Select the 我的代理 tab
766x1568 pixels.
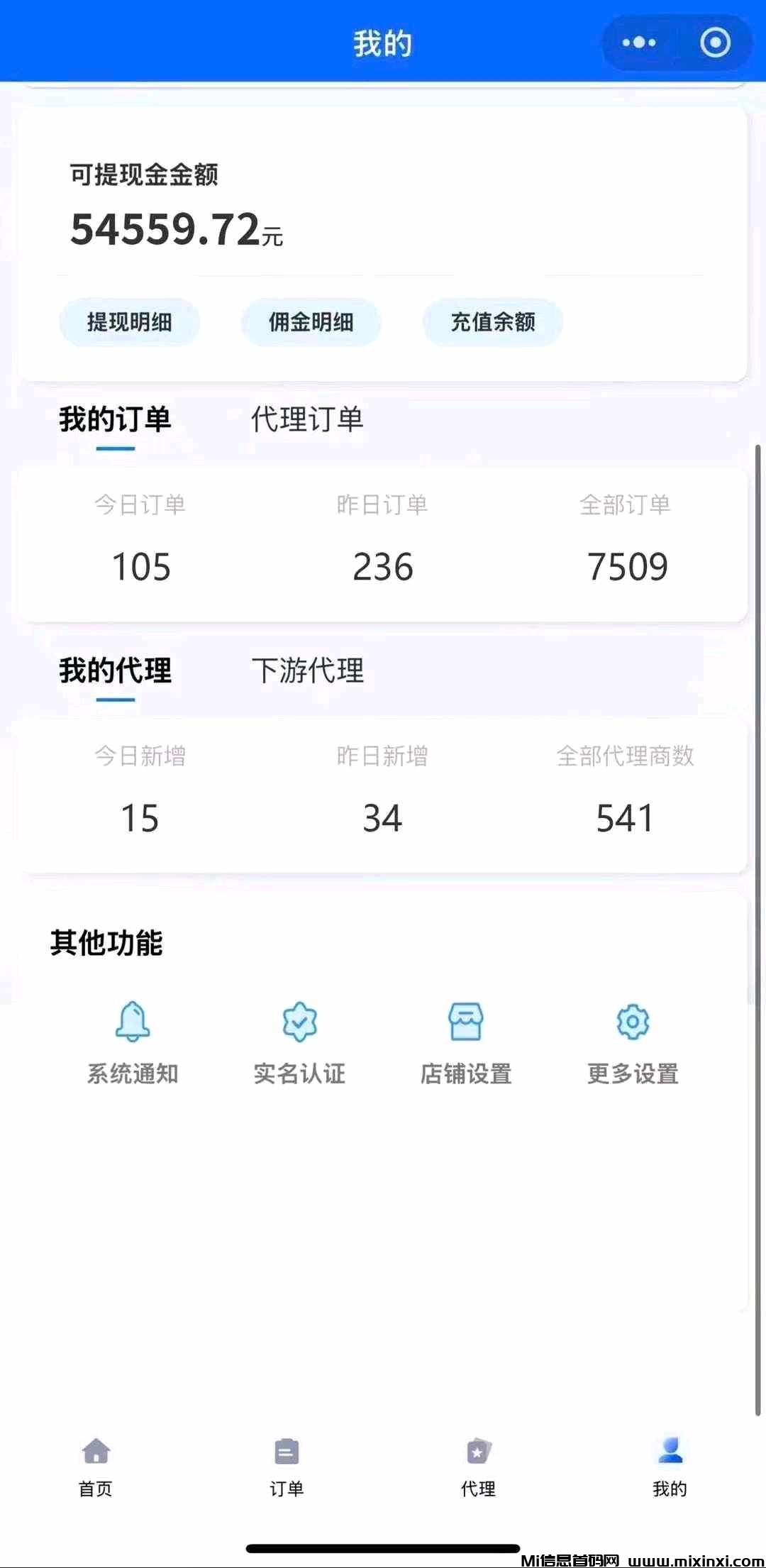[115, 670]
